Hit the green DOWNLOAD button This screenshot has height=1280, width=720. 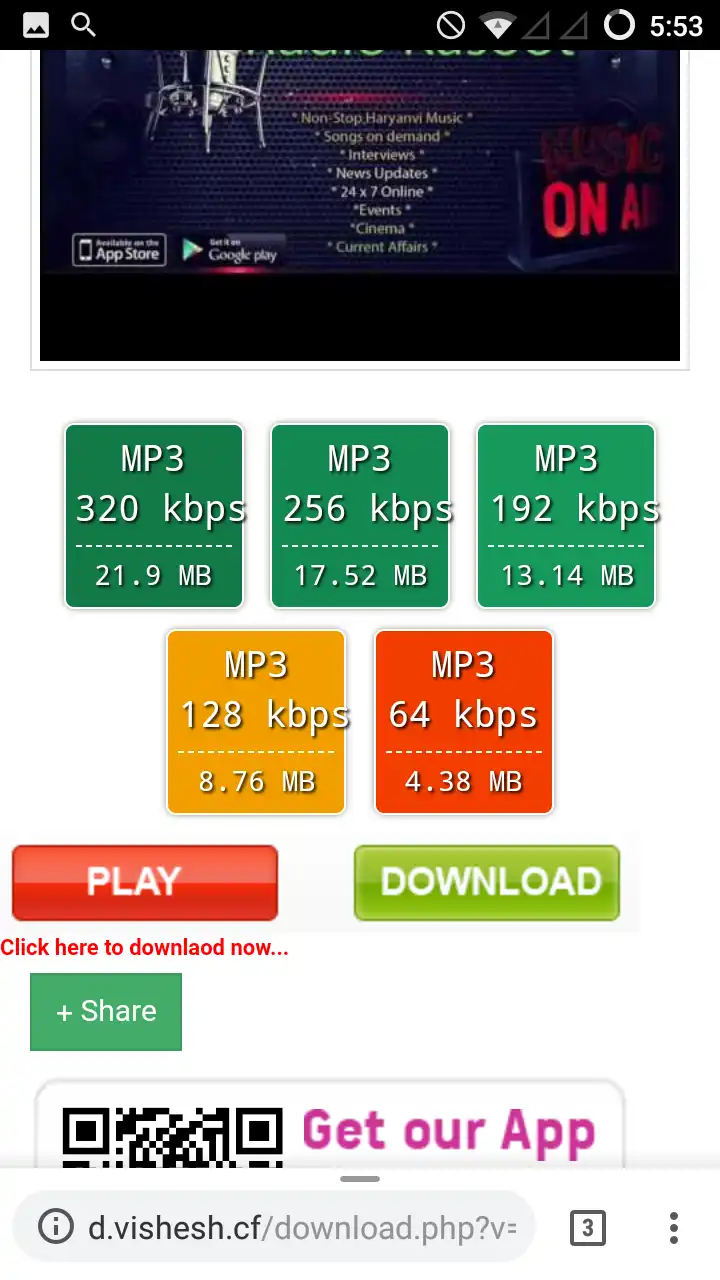pos(487,882)
